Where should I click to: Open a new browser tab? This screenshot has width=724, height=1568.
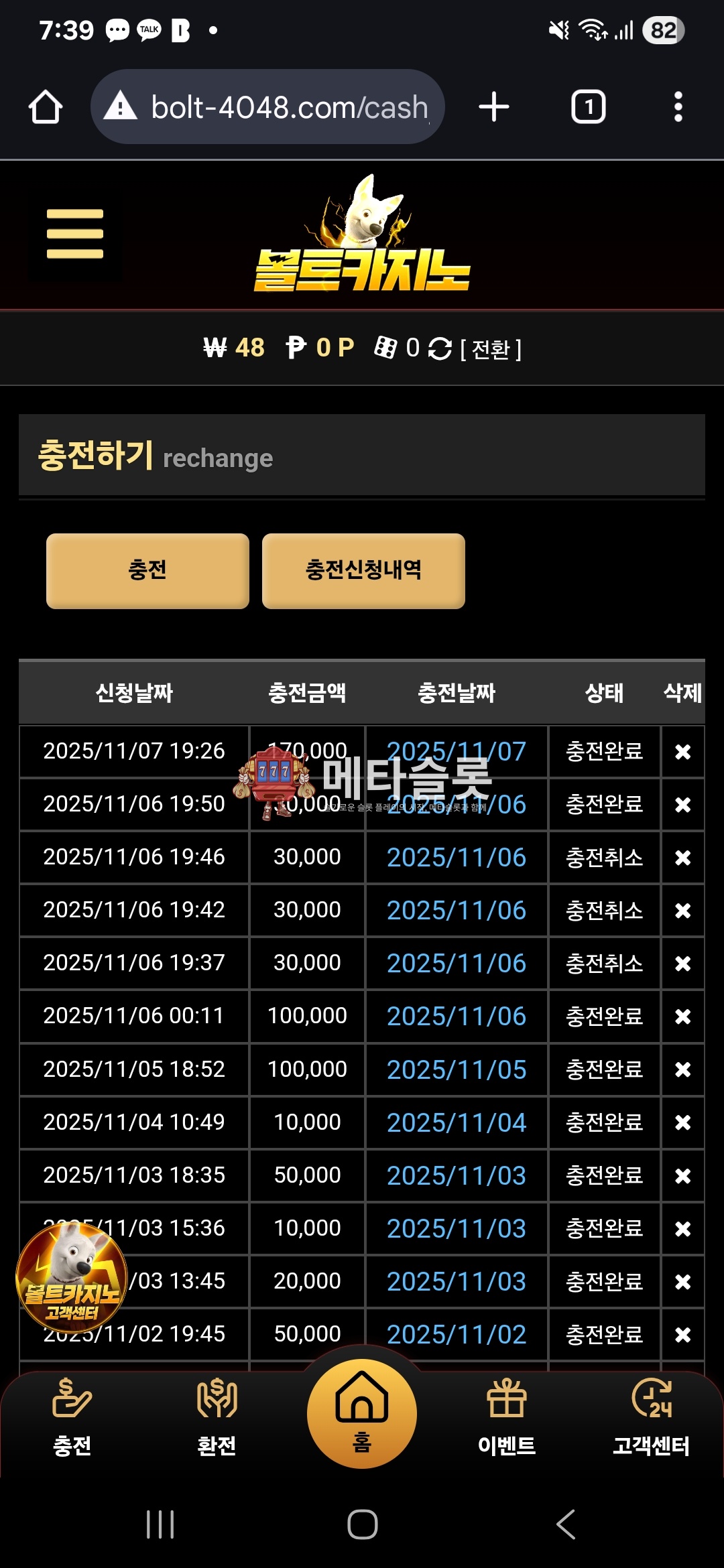click(x=494, y=107)
